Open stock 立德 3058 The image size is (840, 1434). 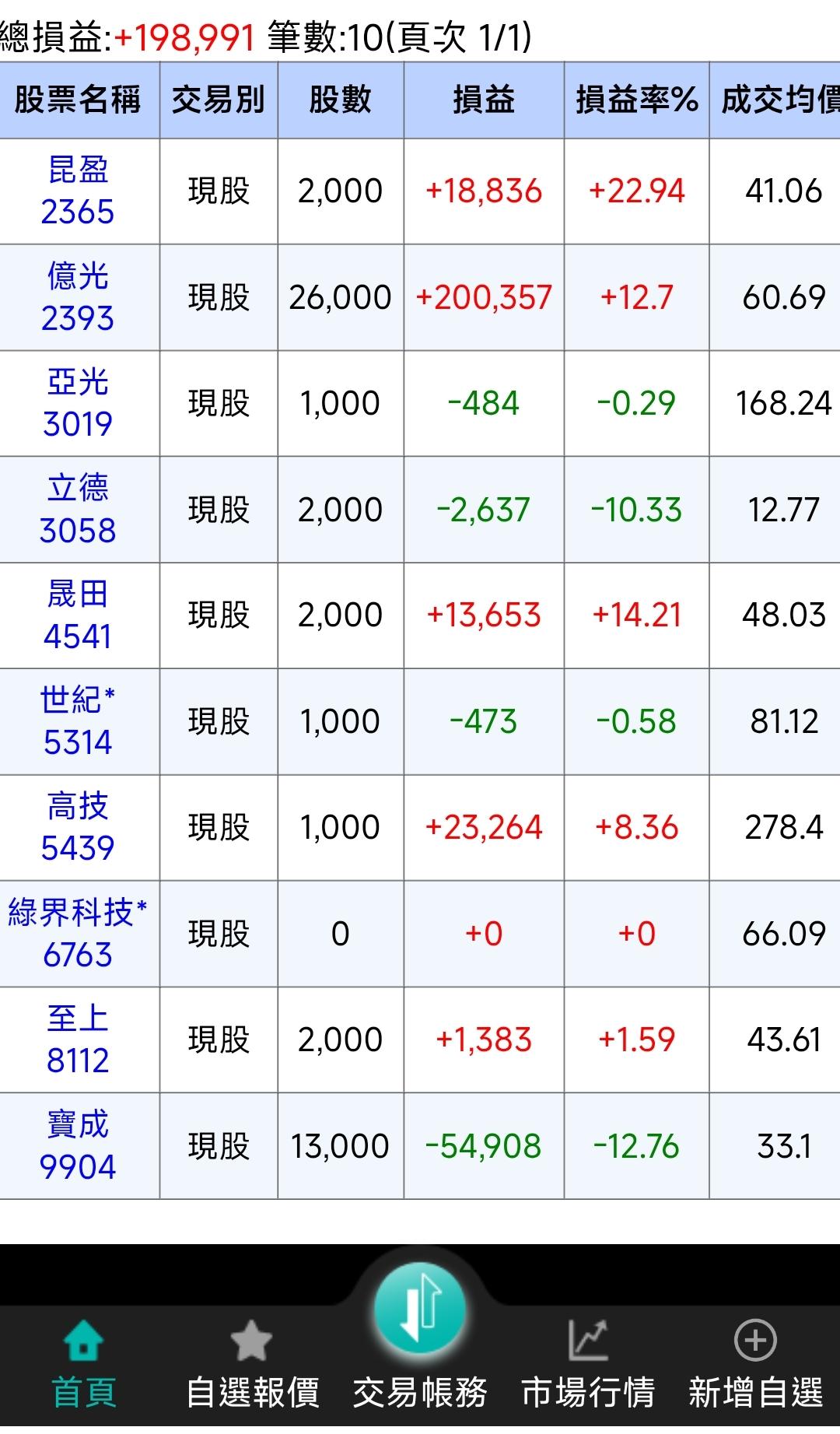point(78,510)
